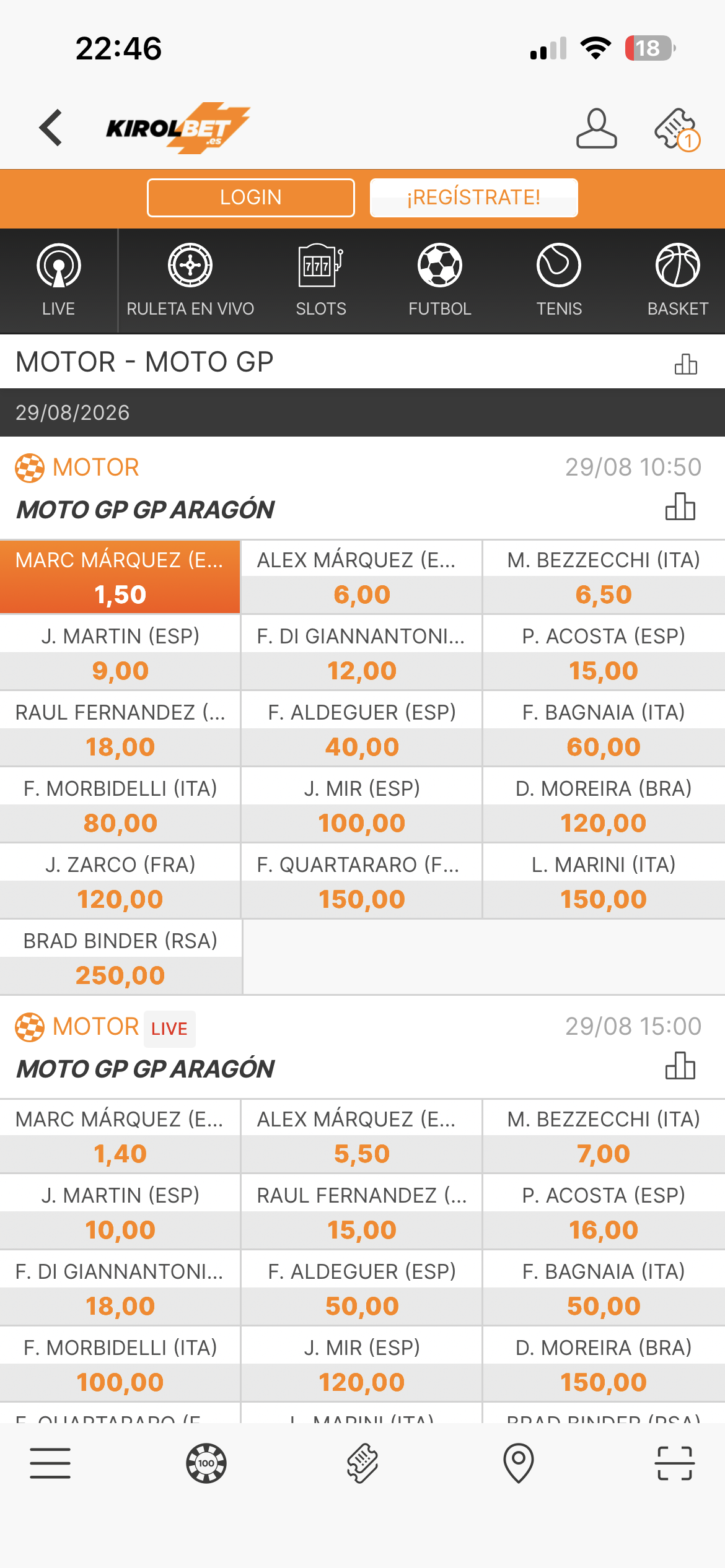Image resolution: width=725 pixels, height=1568 pixels.
Task: Select J. Martin at odds 9,00
Action: coord(120,653)
